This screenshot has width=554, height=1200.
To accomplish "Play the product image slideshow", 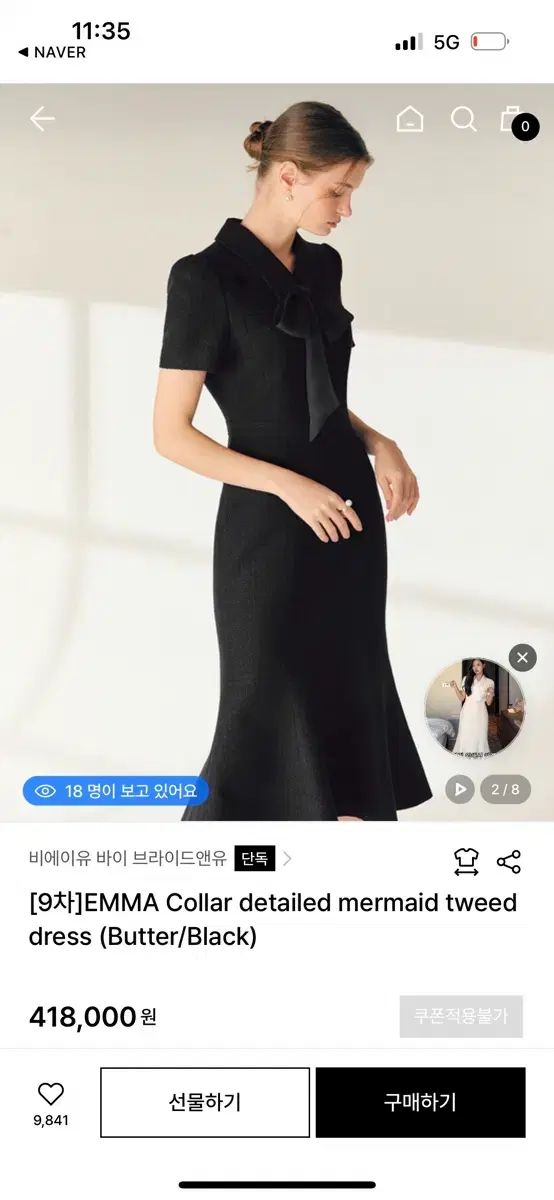I will [460, 789].
